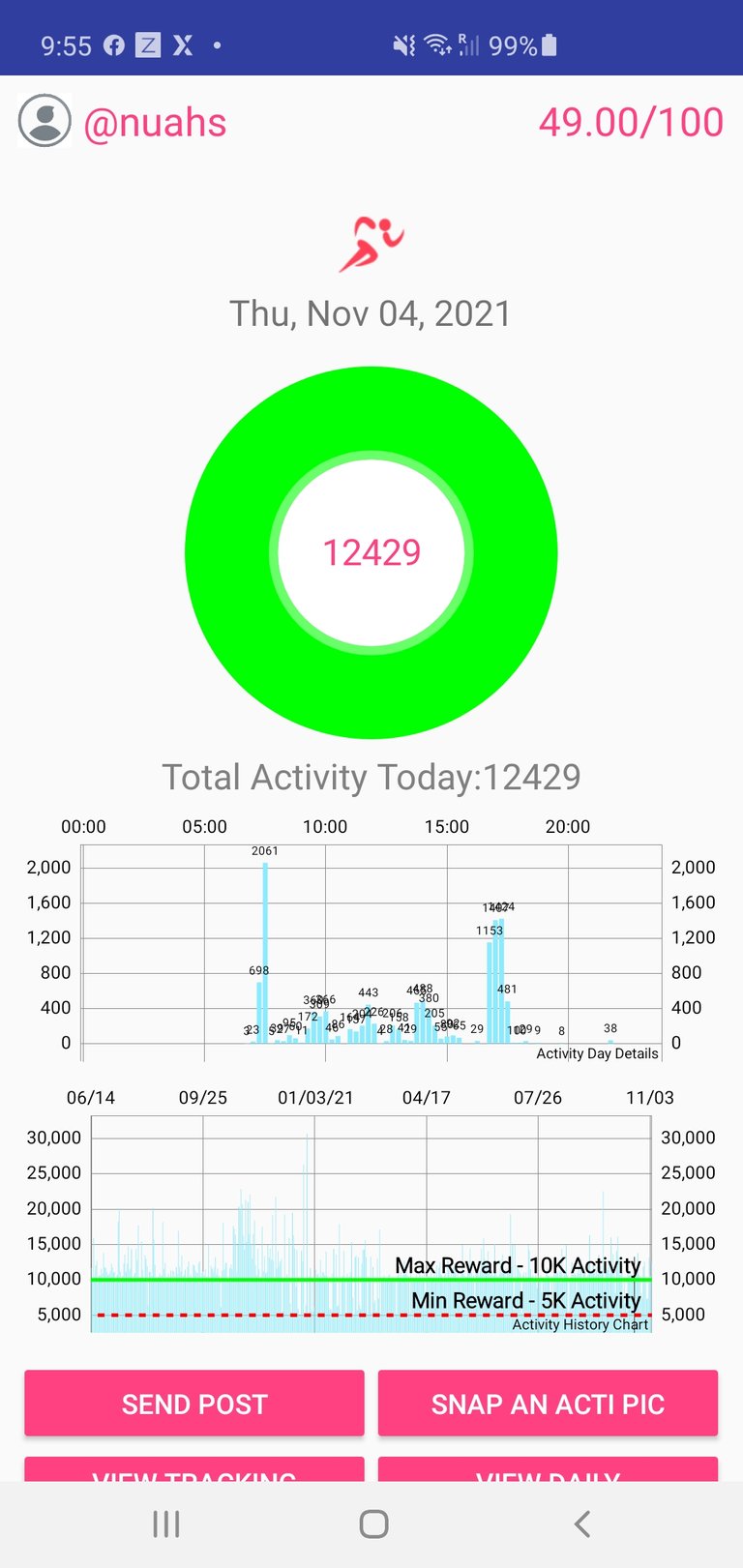Go back with the system back button
The height and width of the screenshot is (1568, 743).
(x=581, y=1524)
